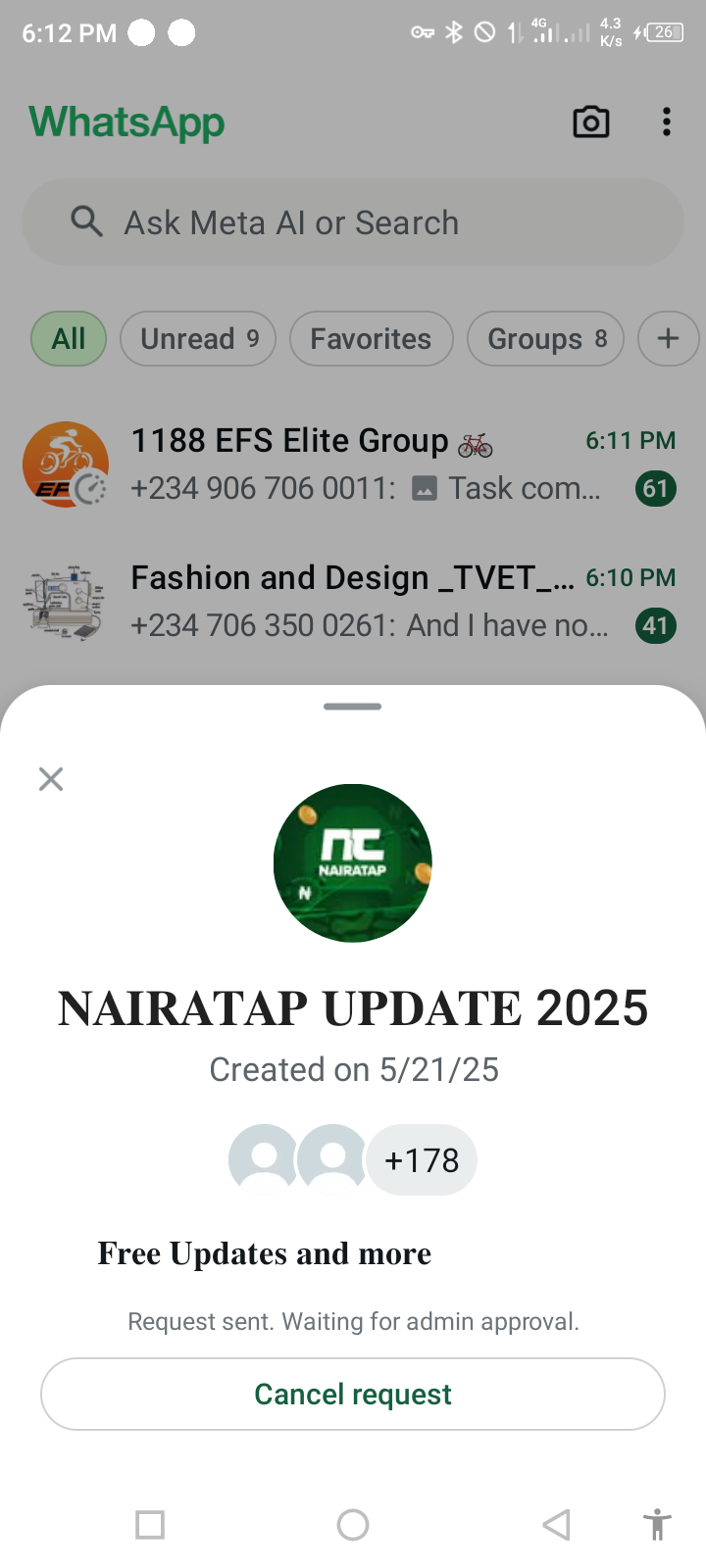
Task: Cancel the group join request
Action: pyautogui.click(x=353, y=1394)
